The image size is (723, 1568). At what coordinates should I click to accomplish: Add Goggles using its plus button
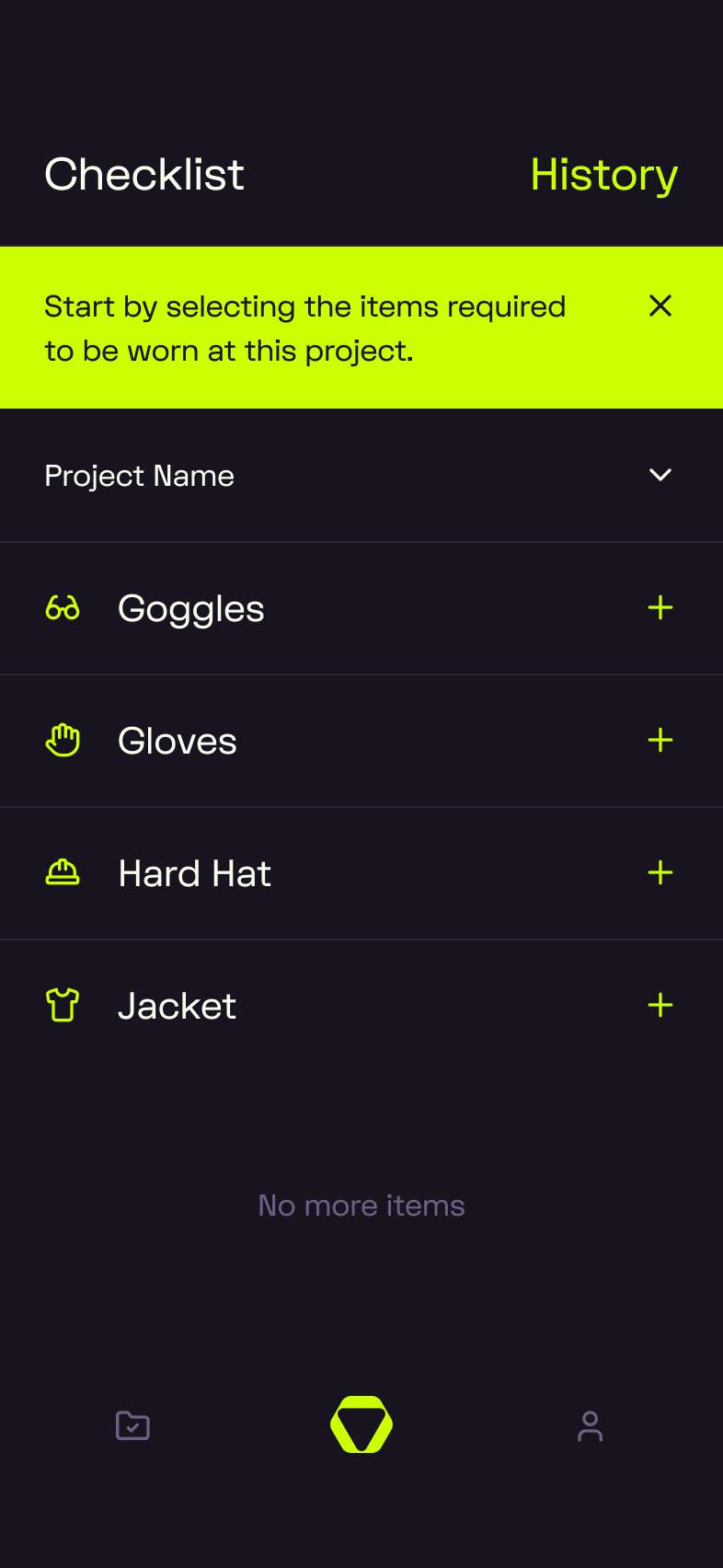(660, 608)
